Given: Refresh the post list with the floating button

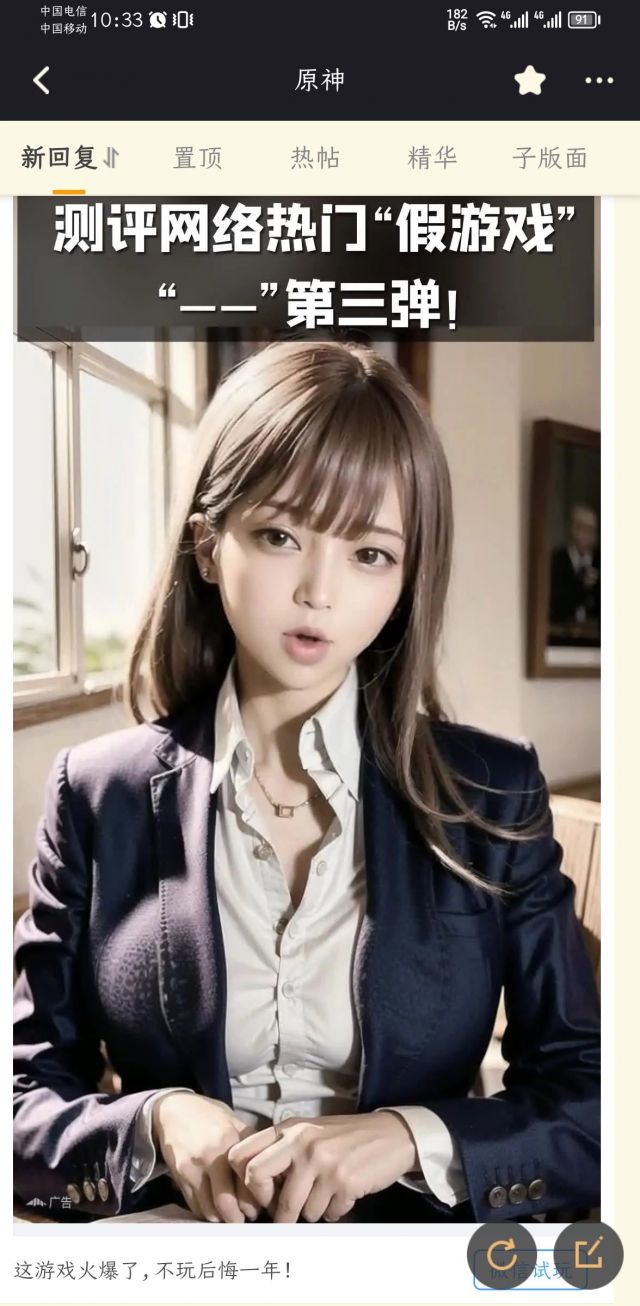Looking at the screenshot, I should click(x=501, y=1254).
